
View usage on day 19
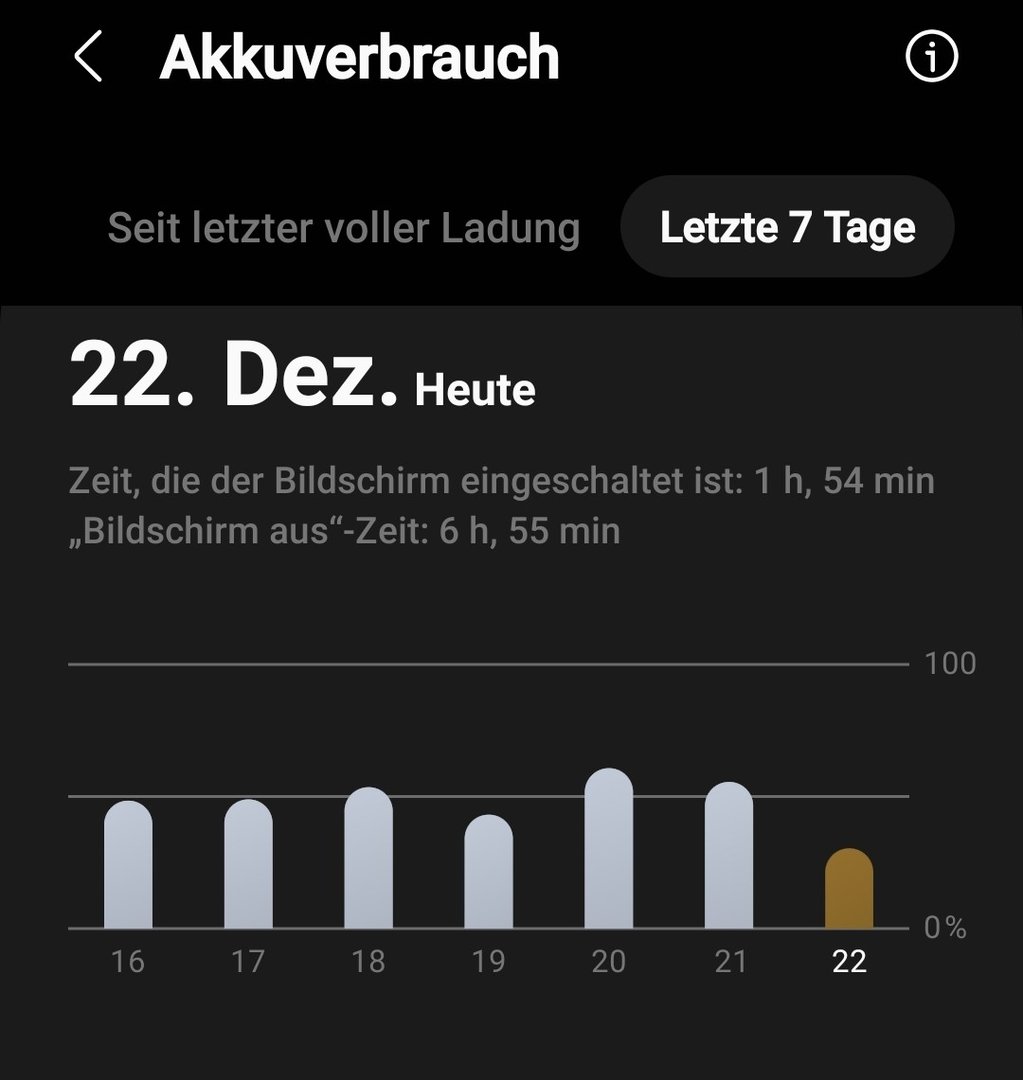point(488,873)
